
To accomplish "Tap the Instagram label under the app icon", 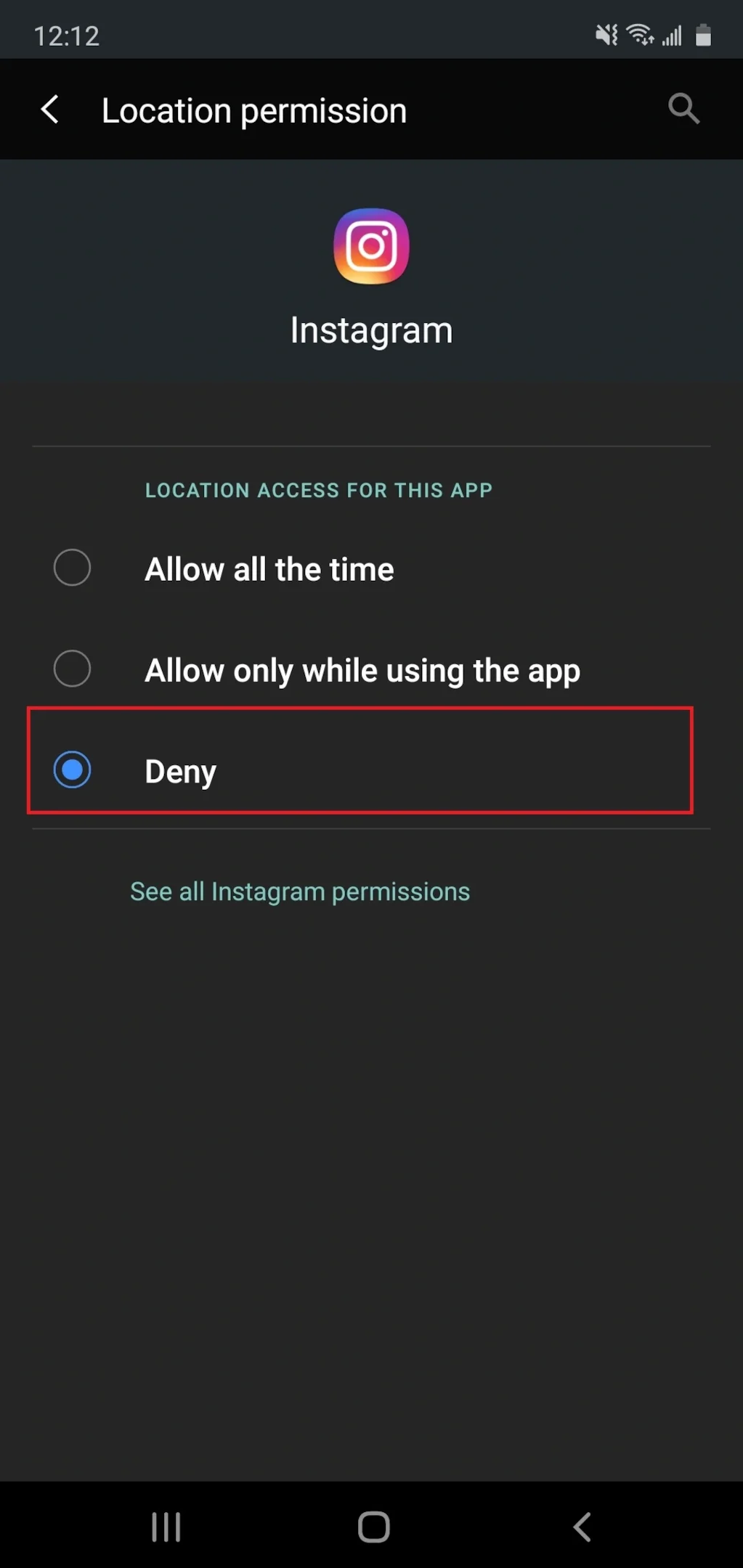I will coord(371,329).
